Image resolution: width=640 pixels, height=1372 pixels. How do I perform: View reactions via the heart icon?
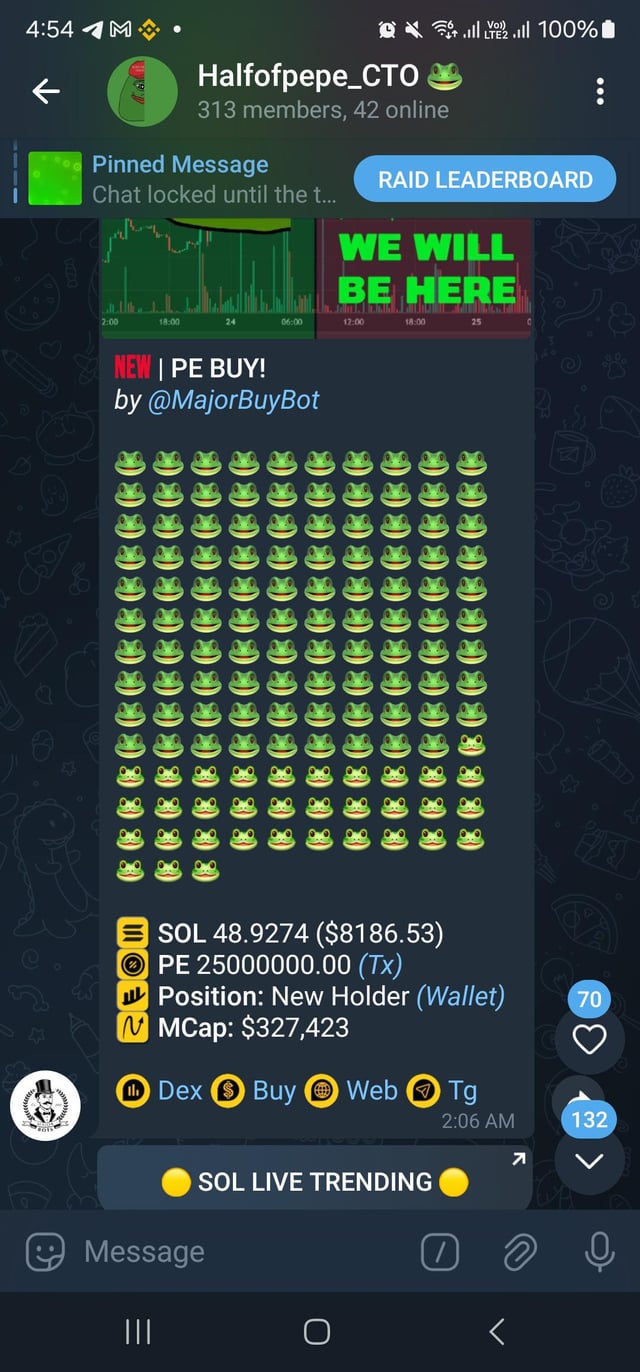tap(590, 1041)
